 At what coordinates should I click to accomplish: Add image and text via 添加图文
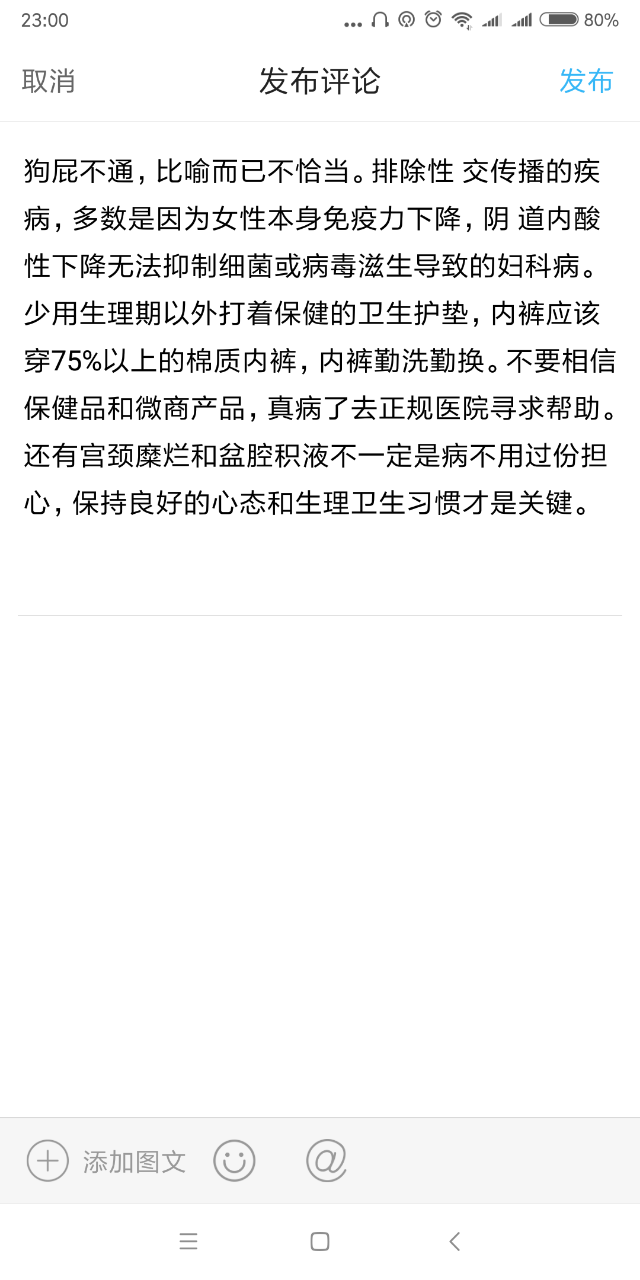pyautogui.click(x=107, y=1161)
